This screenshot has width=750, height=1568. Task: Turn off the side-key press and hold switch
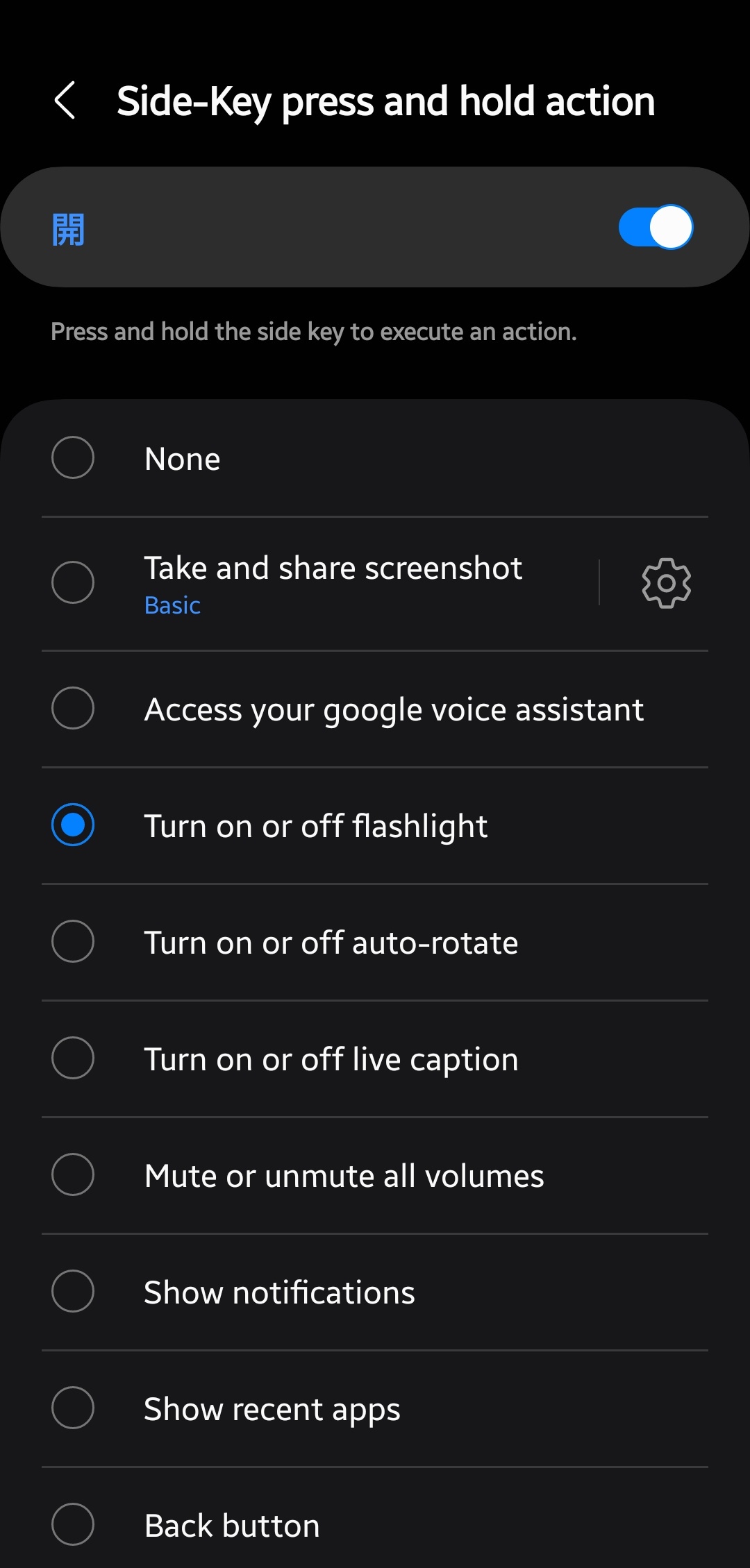(655, 227)
